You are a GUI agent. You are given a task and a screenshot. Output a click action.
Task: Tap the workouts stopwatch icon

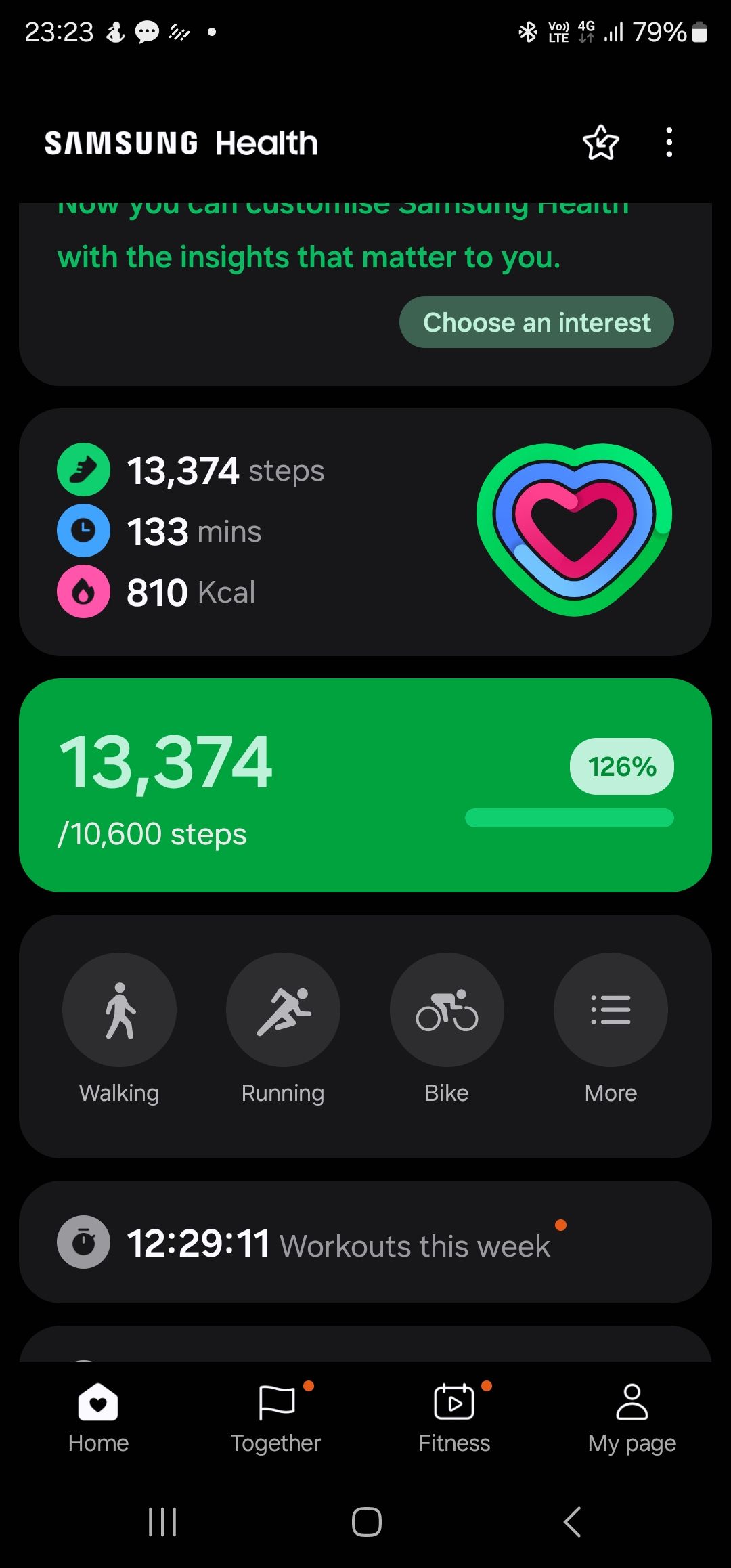pyautogui.click(x=83, y=1242)
